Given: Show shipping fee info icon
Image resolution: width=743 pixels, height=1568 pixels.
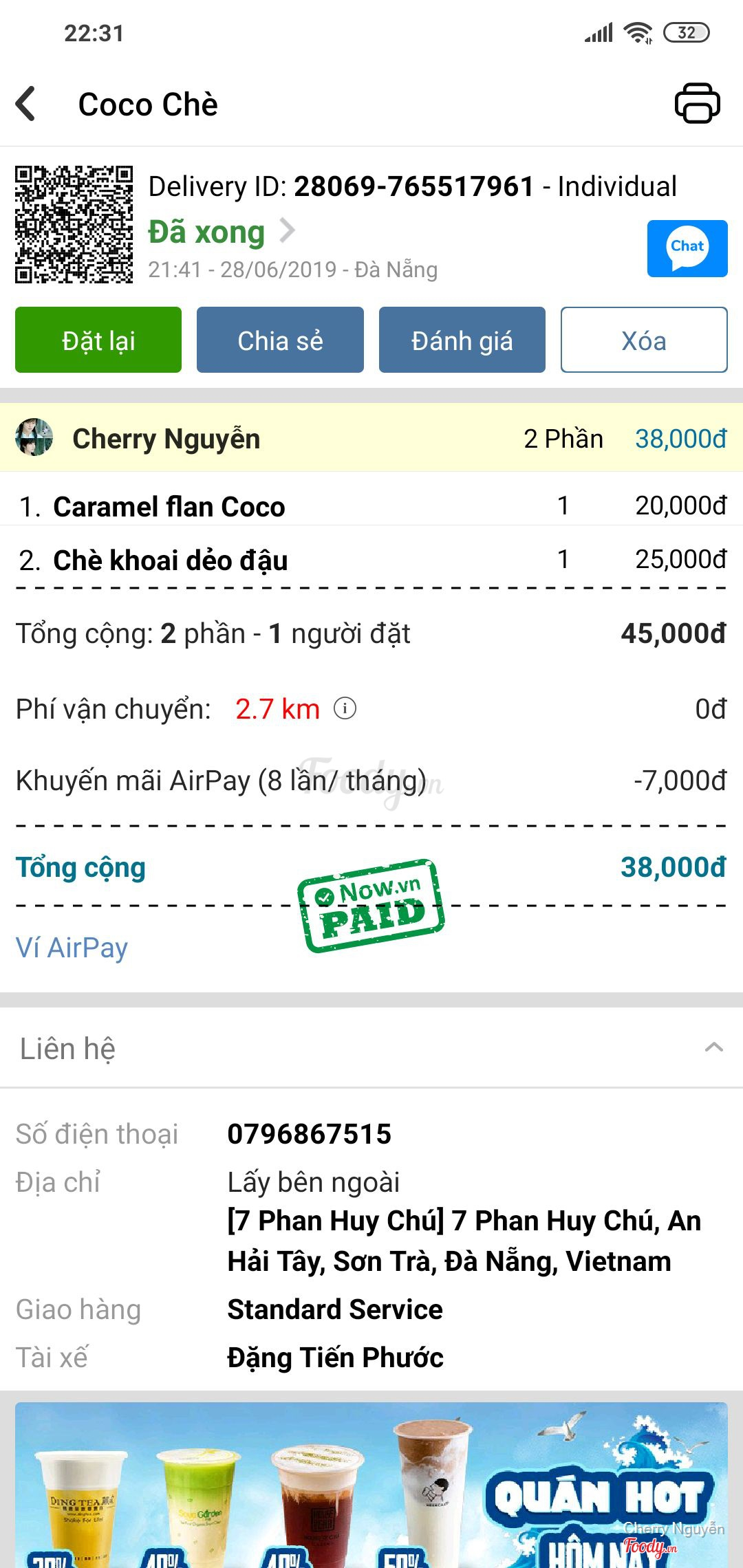Looking at the screenshot, I should pyautogui.click(x=345, y=708).
